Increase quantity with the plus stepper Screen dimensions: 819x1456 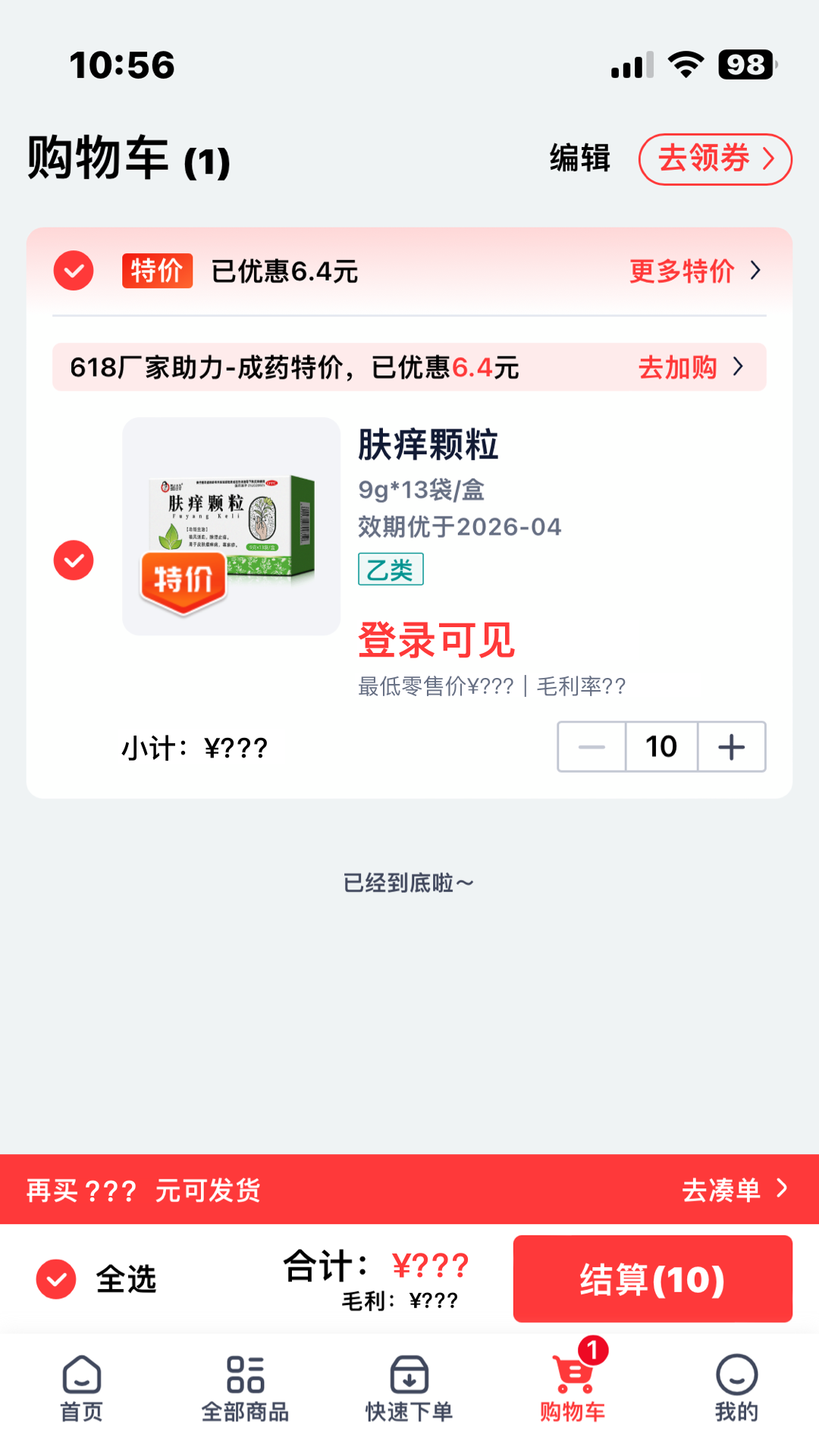[x=730, y=747]
